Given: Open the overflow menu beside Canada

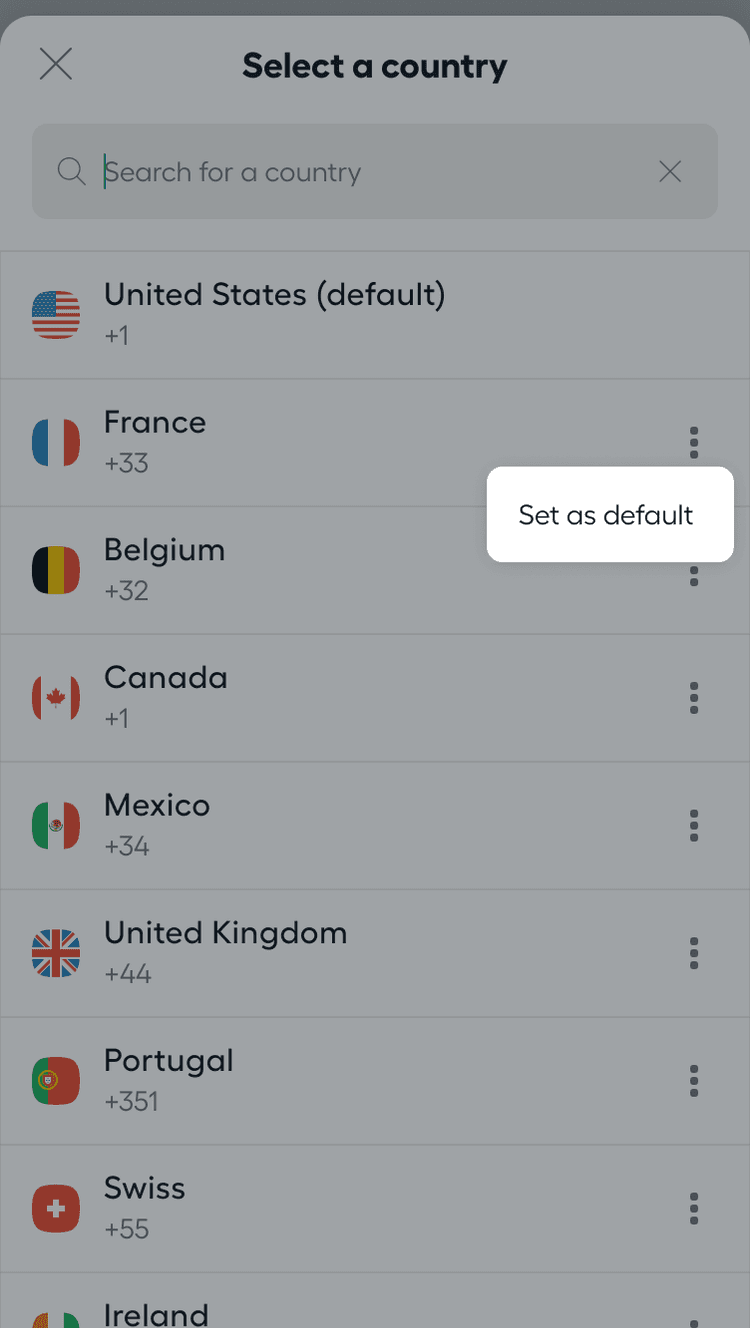Looking at the screenshot, I should coord(693,697).
